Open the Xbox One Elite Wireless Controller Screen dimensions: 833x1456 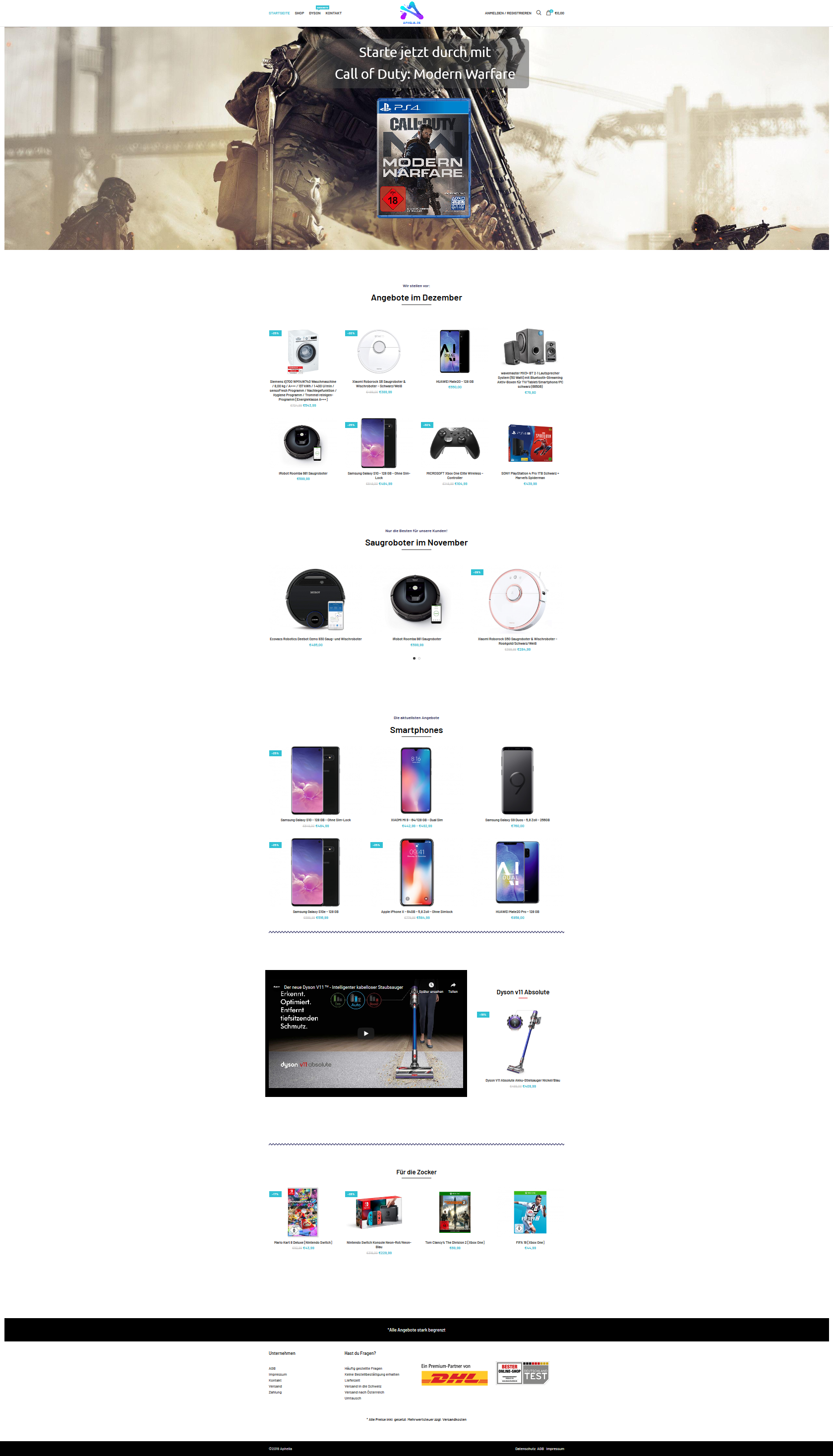455,476
